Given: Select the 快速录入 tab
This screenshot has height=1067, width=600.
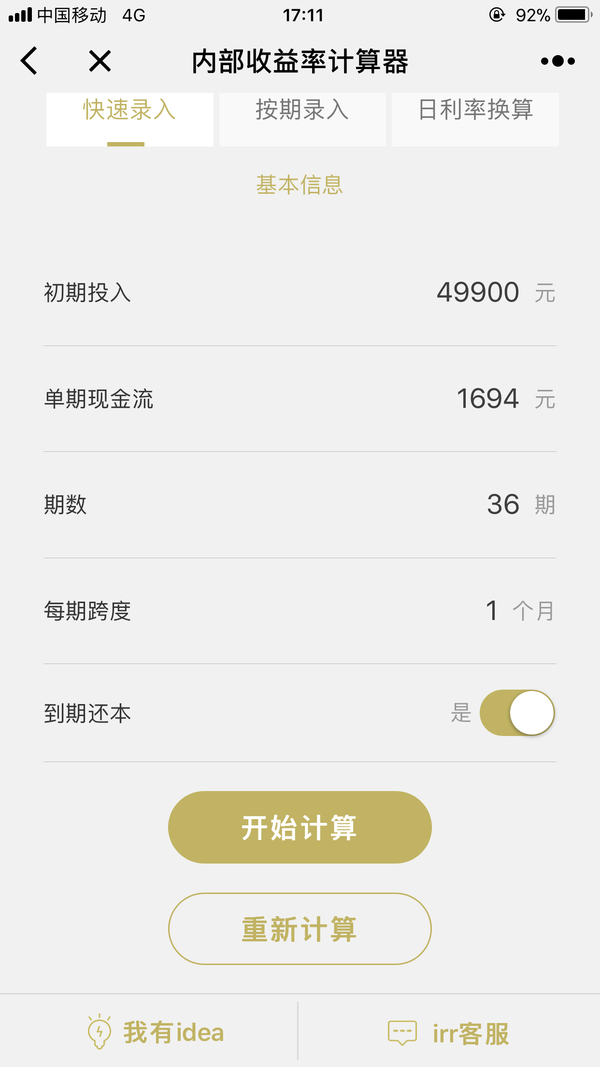Looking at the screenshot, I should coord(129,119).
